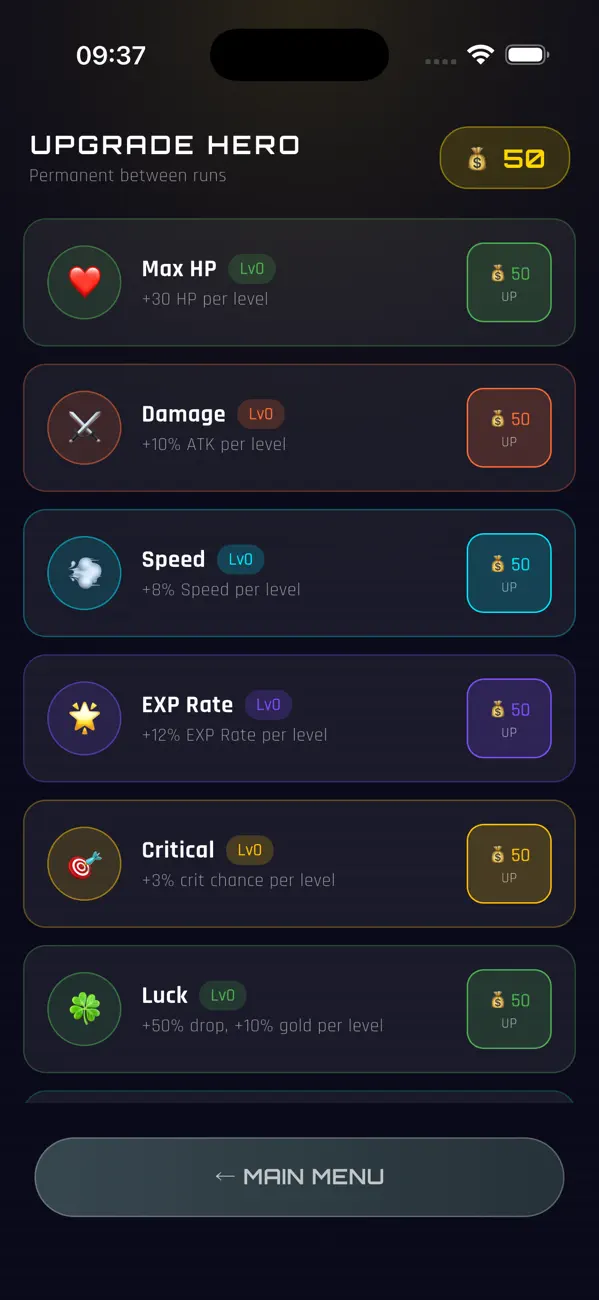Upgrade Max HP for 50 gold
Screen dimensions: 599x1300
pos(509,283)
